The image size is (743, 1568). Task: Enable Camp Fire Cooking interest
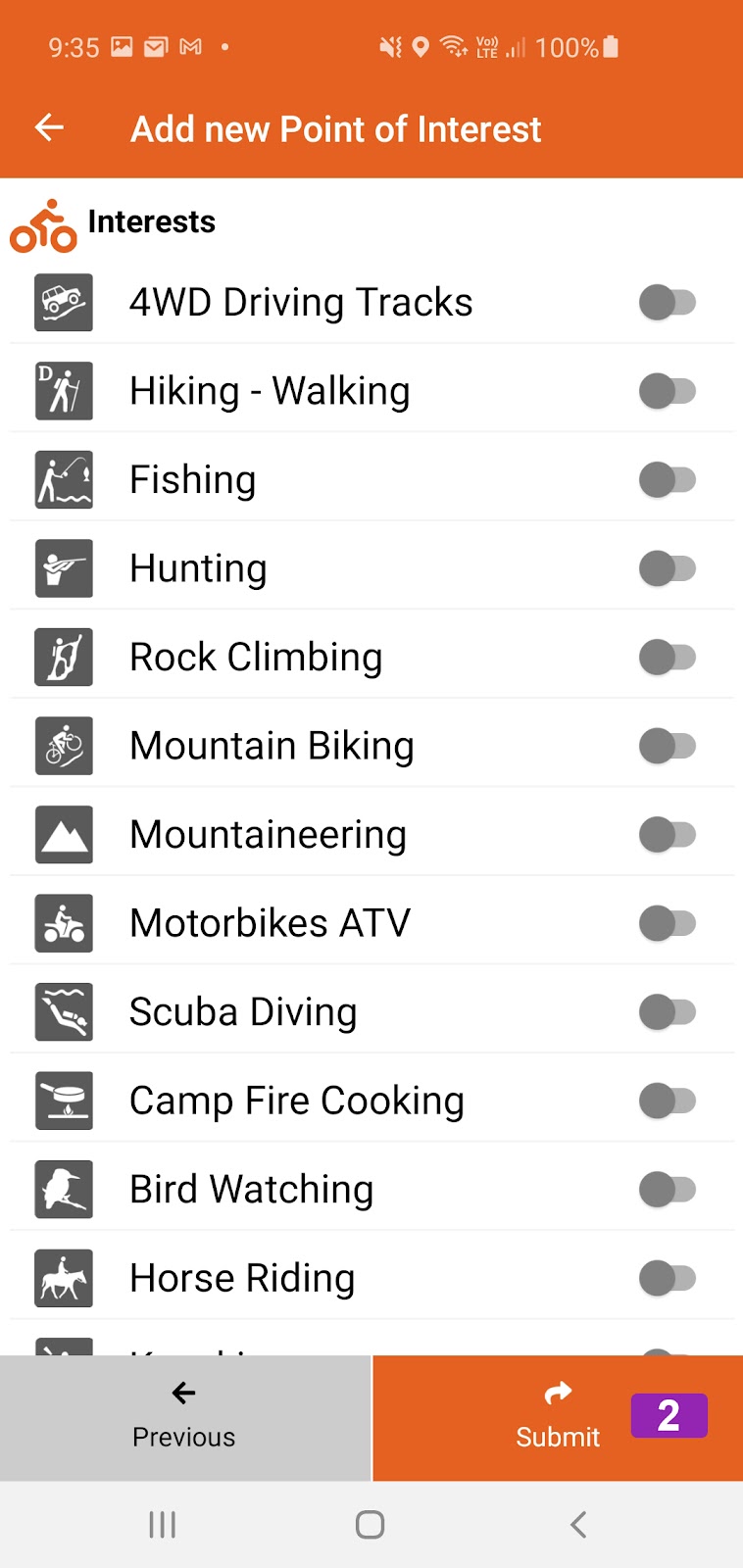point(668,1101)
